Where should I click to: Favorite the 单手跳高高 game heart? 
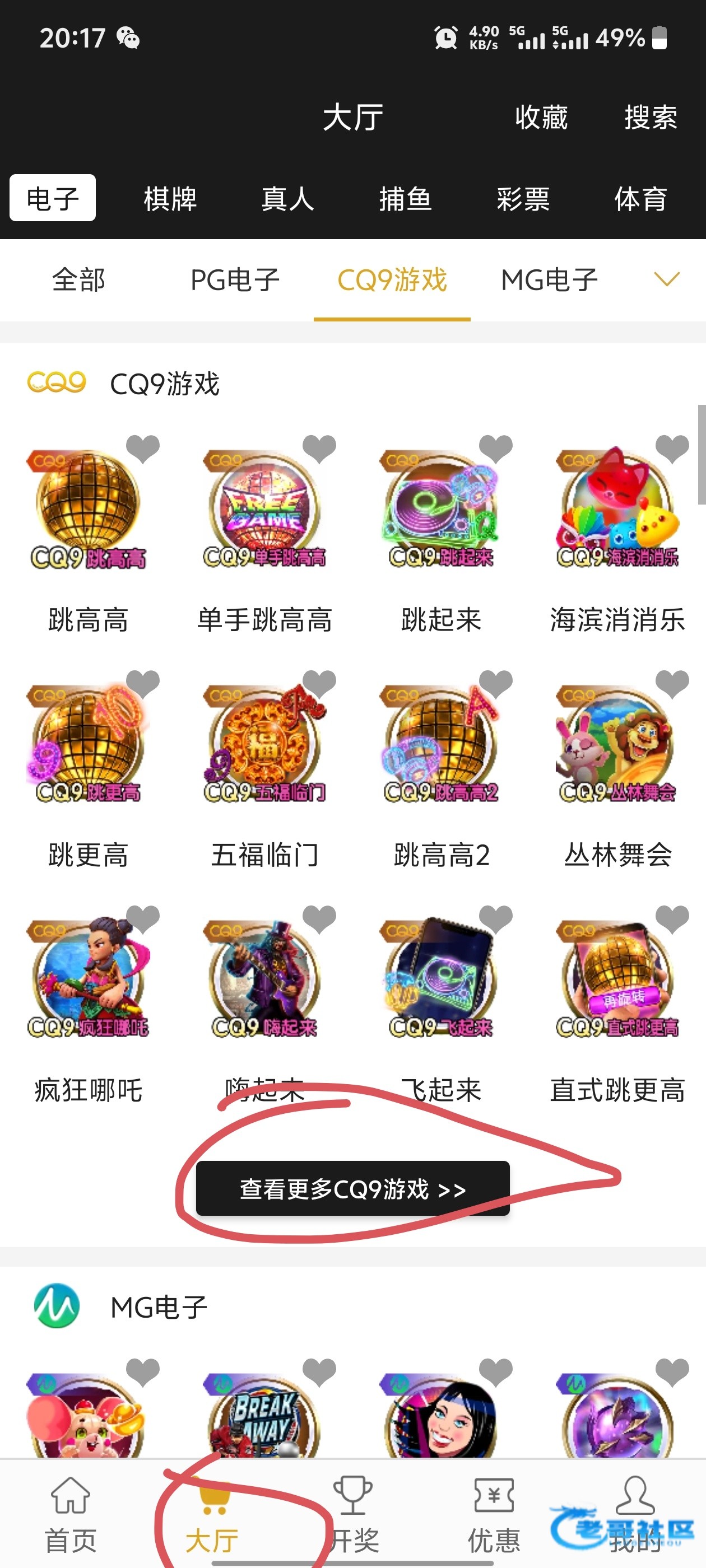[x=319, y=449]
